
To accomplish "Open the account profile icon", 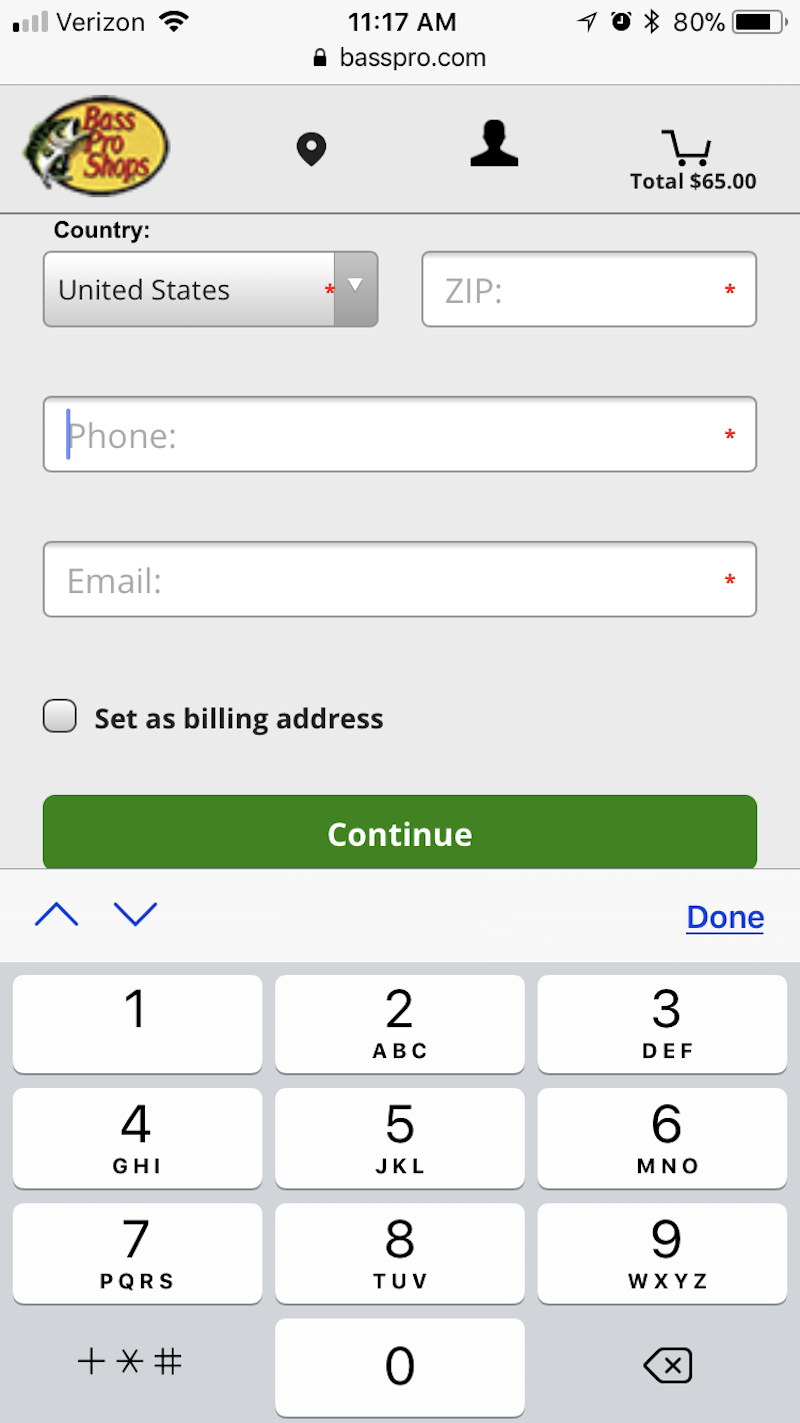I will pos(494,143).
